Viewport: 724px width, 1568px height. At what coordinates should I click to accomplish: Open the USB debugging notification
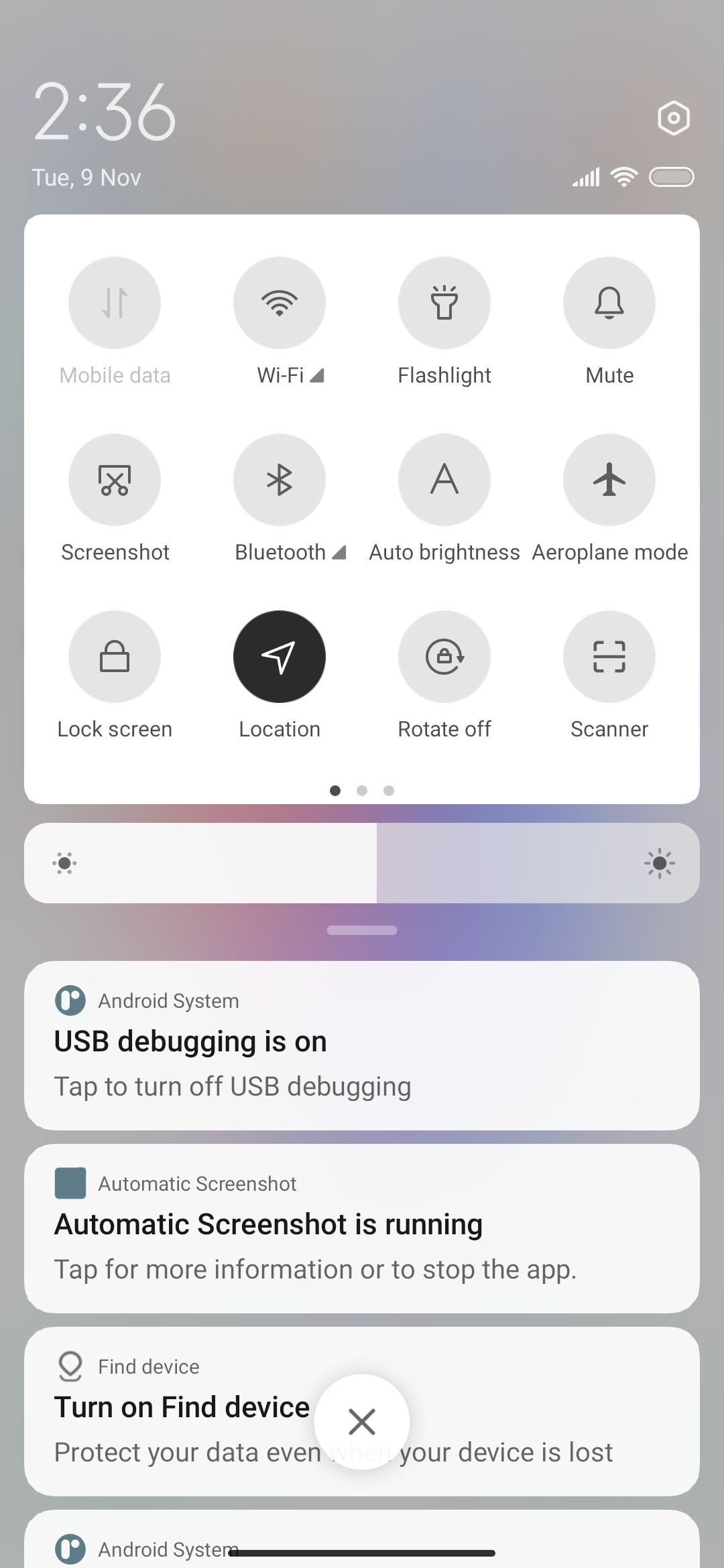pos(362,1045)
